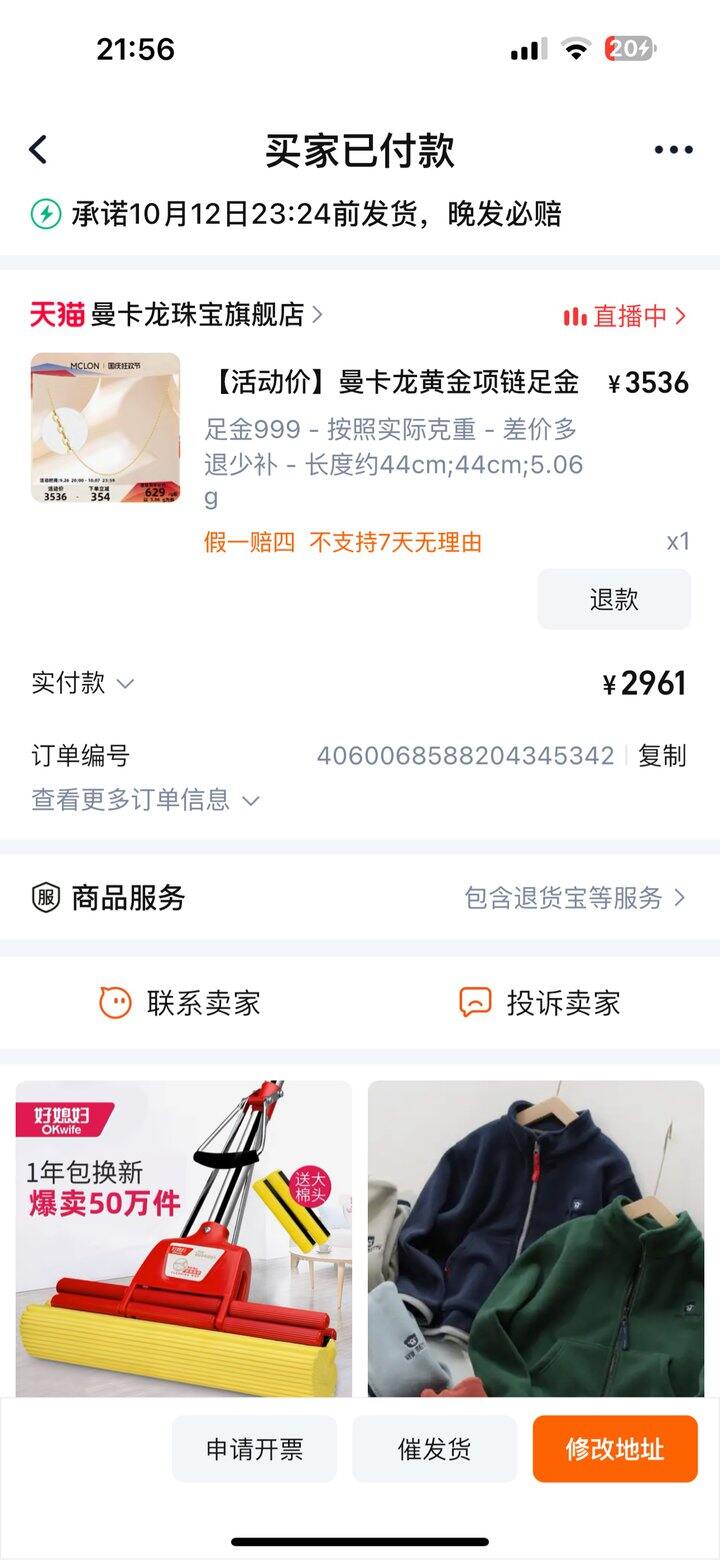Screen dimensions: 720x1560
Task: Enter the 直播中 live stream
Action: point(624,316)
